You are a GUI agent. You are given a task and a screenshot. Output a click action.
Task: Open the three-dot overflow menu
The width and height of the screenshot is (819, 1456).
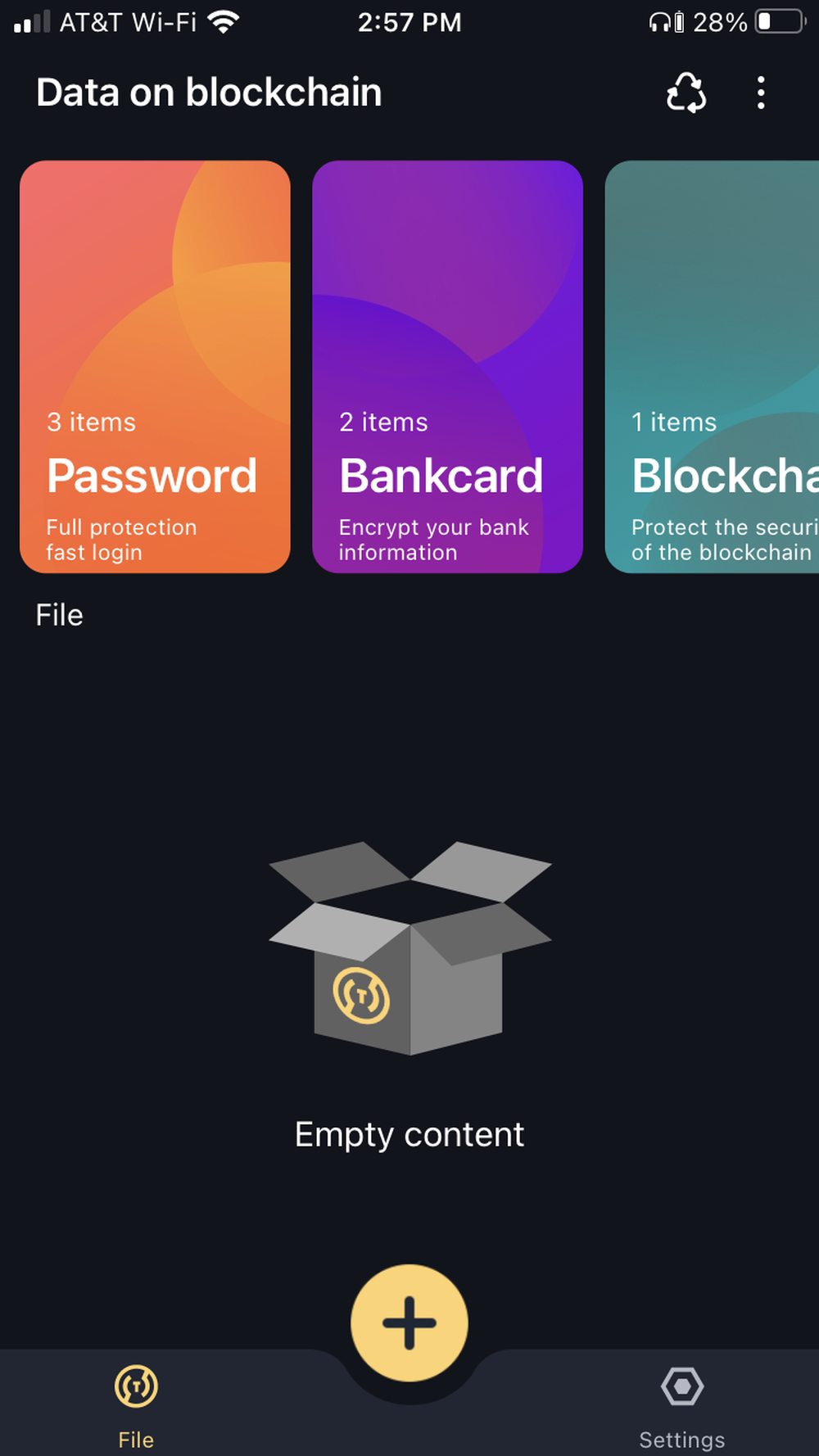click(x=761, y=93)
